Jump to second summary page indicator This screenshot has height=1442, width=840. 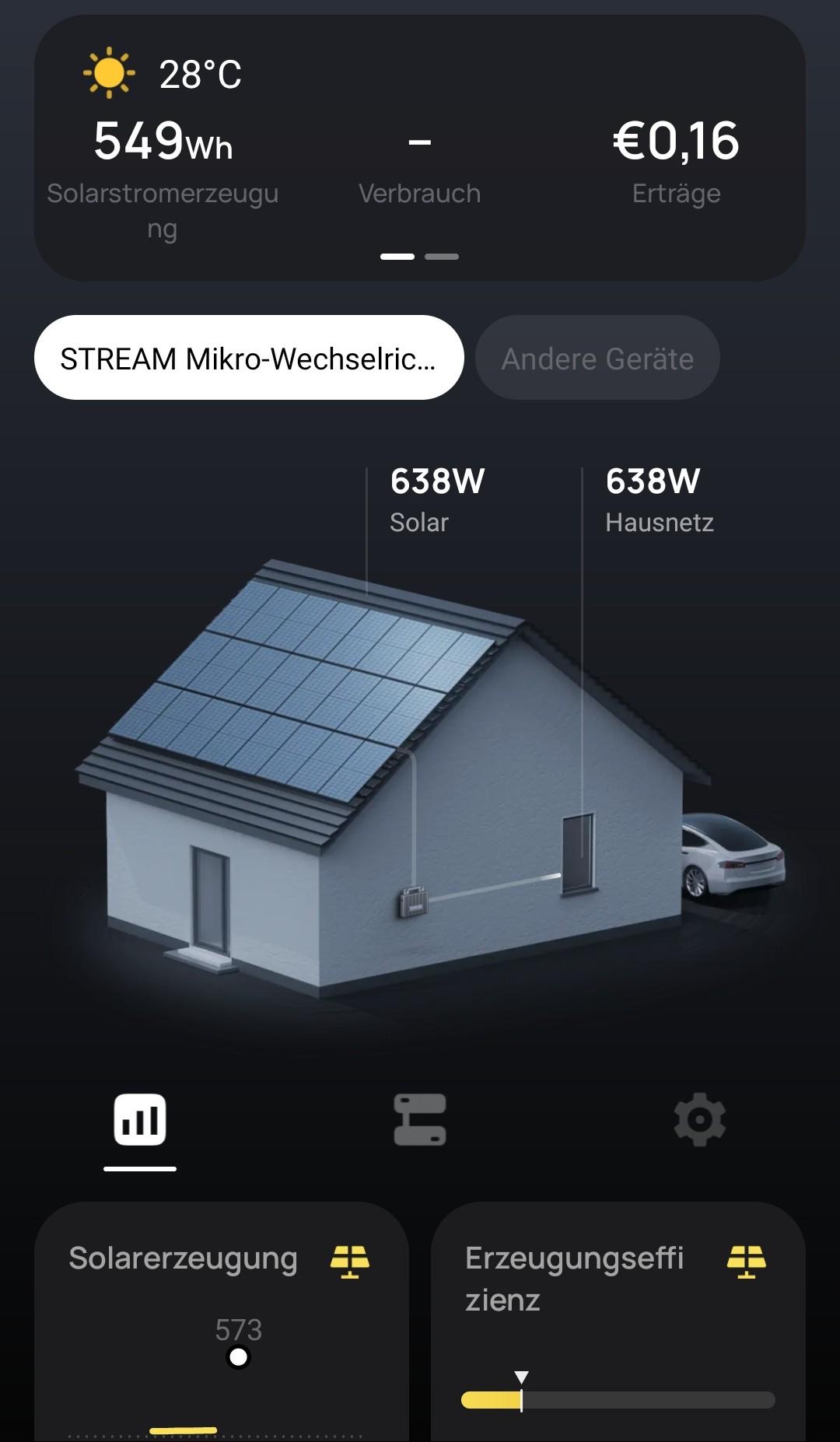[442, 257]
